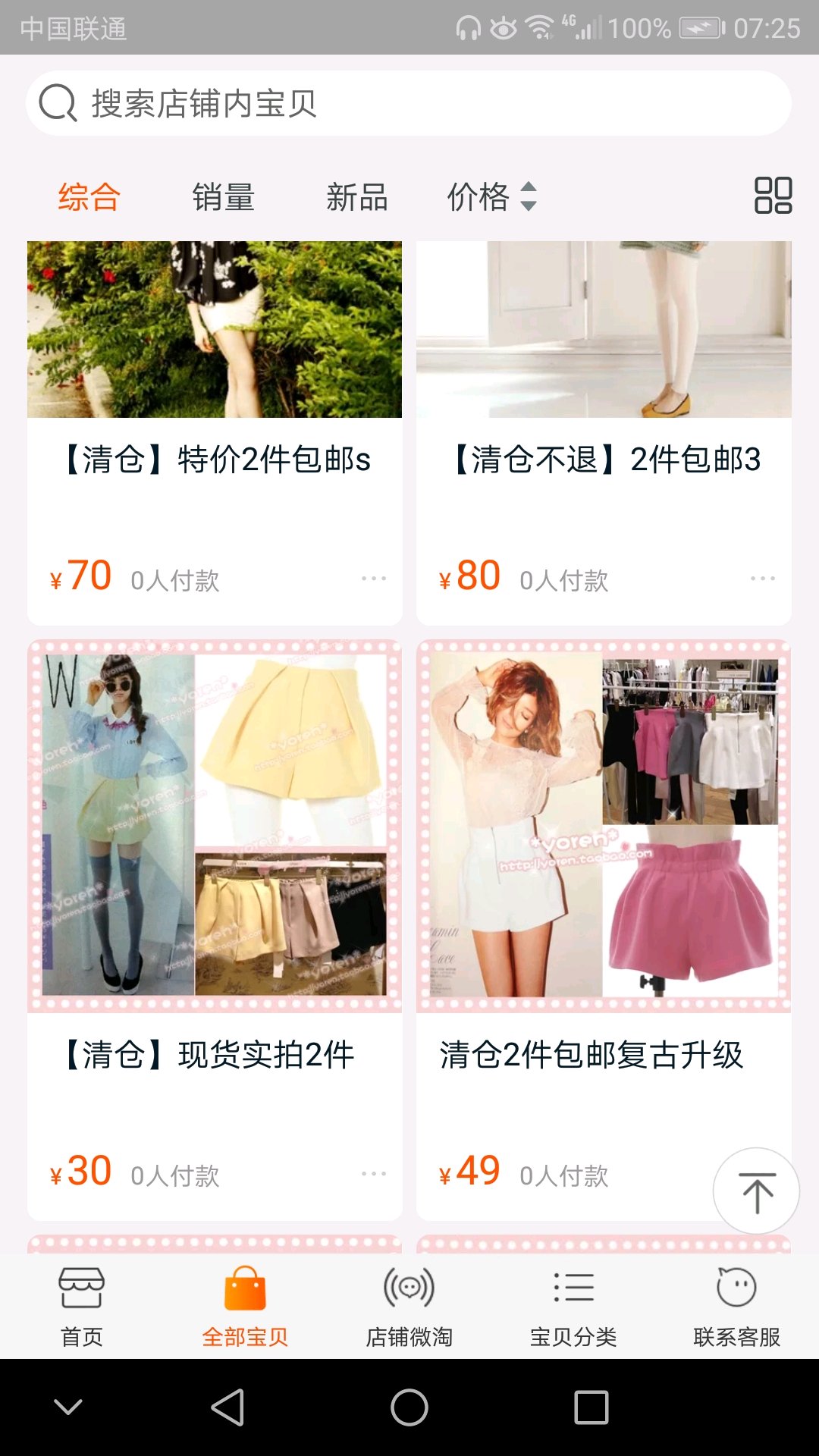Switch to the 新品 tab
This screenshot has height=1456, width=819.
point(356,197)
